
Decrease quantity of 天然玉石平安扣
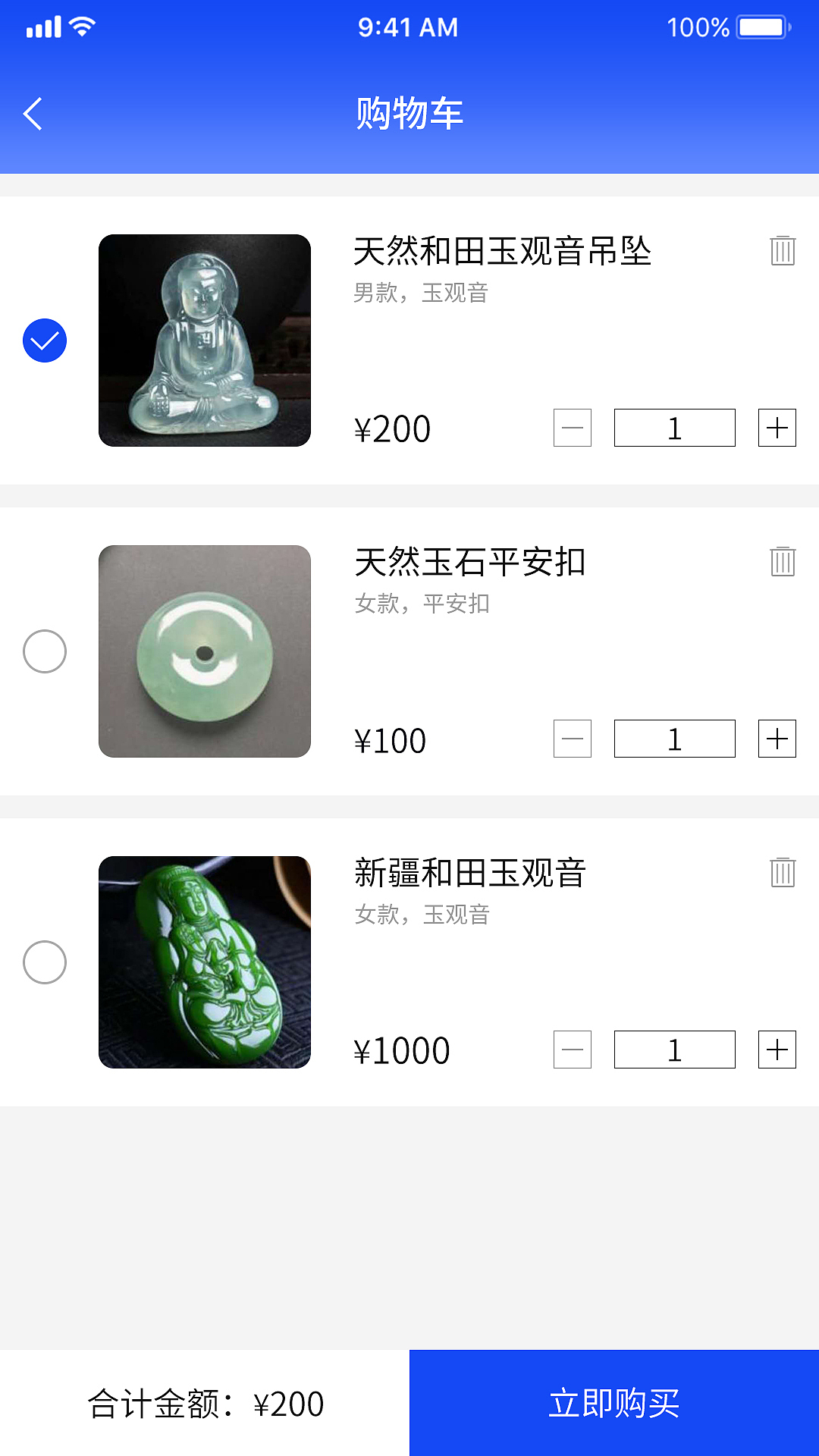point(574,738)
